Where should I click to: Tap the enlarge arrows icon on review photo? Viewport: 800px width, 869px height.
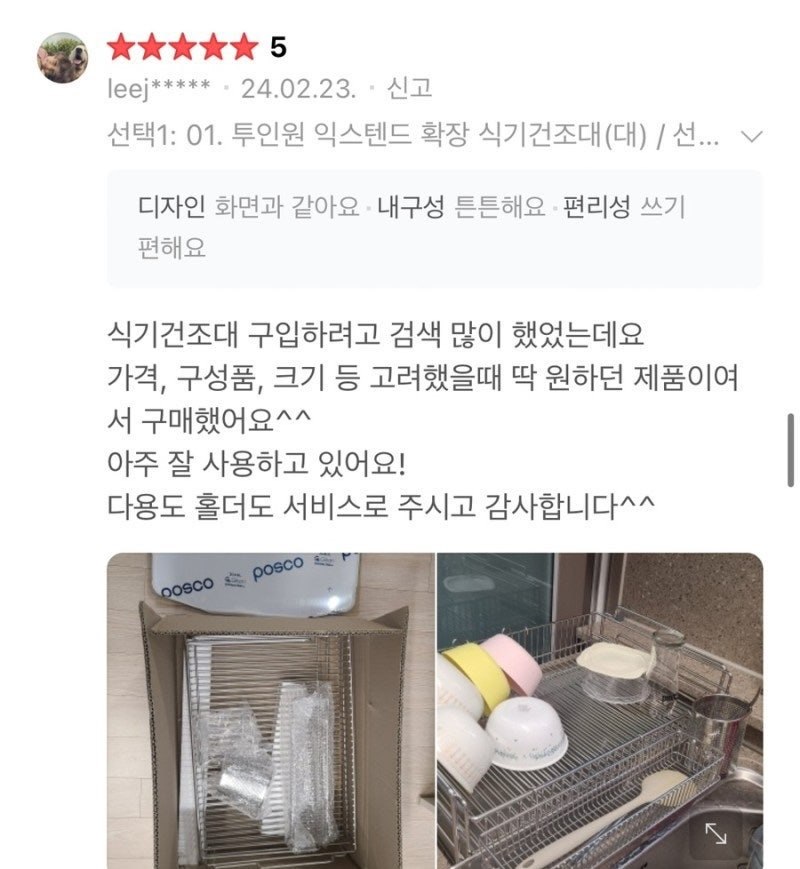click(716, 833)
